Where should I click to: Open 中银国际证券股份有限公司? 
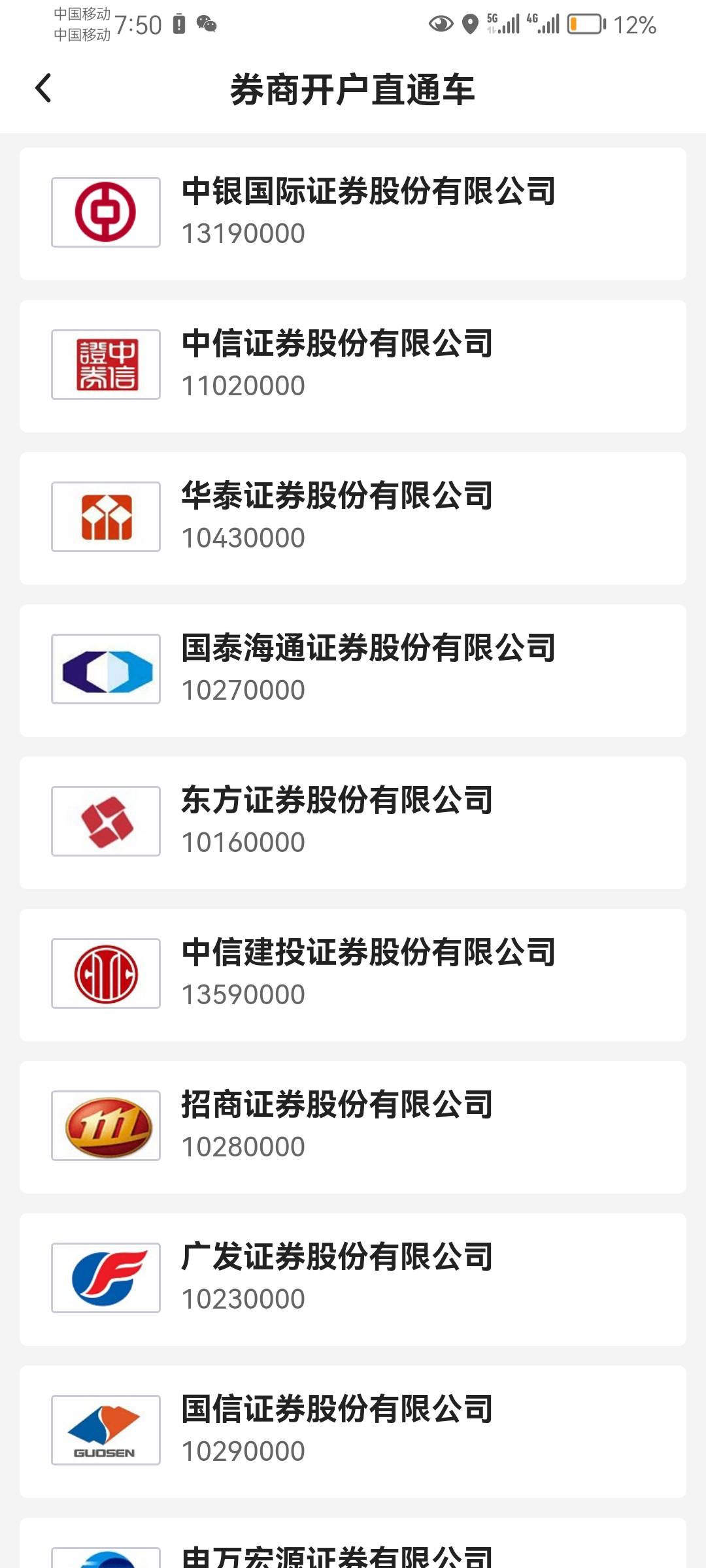coord(353,214)
